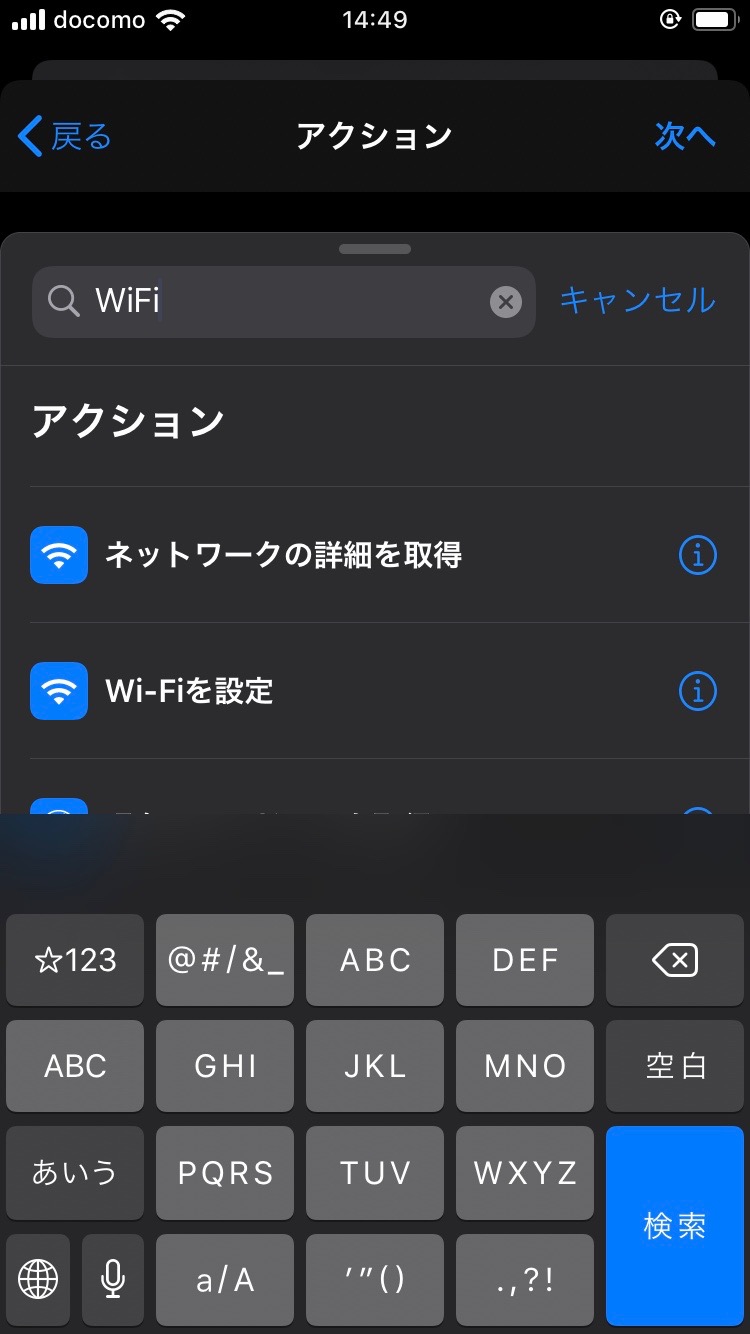This screenshot has height=1334, width=750.
Task: Open the globe keyboard switcher
Action: (38, 1279)
